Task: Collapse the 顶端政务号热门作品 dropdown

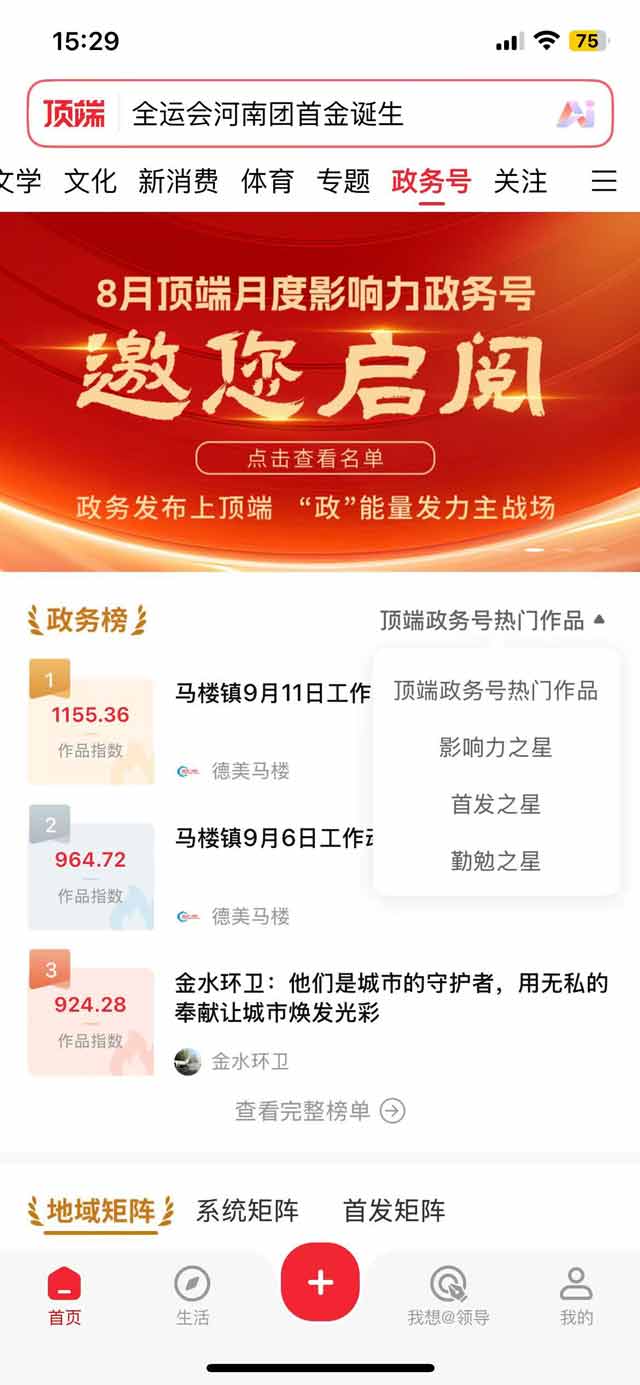Action: [492, 621]
